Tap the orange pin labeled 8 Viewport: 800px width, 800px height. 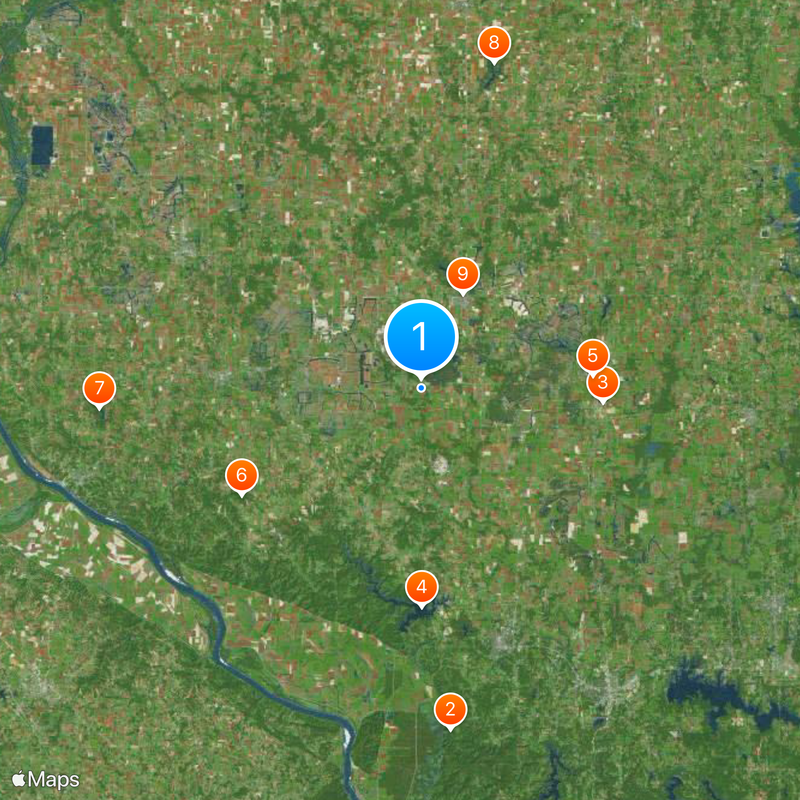point(494,43)
